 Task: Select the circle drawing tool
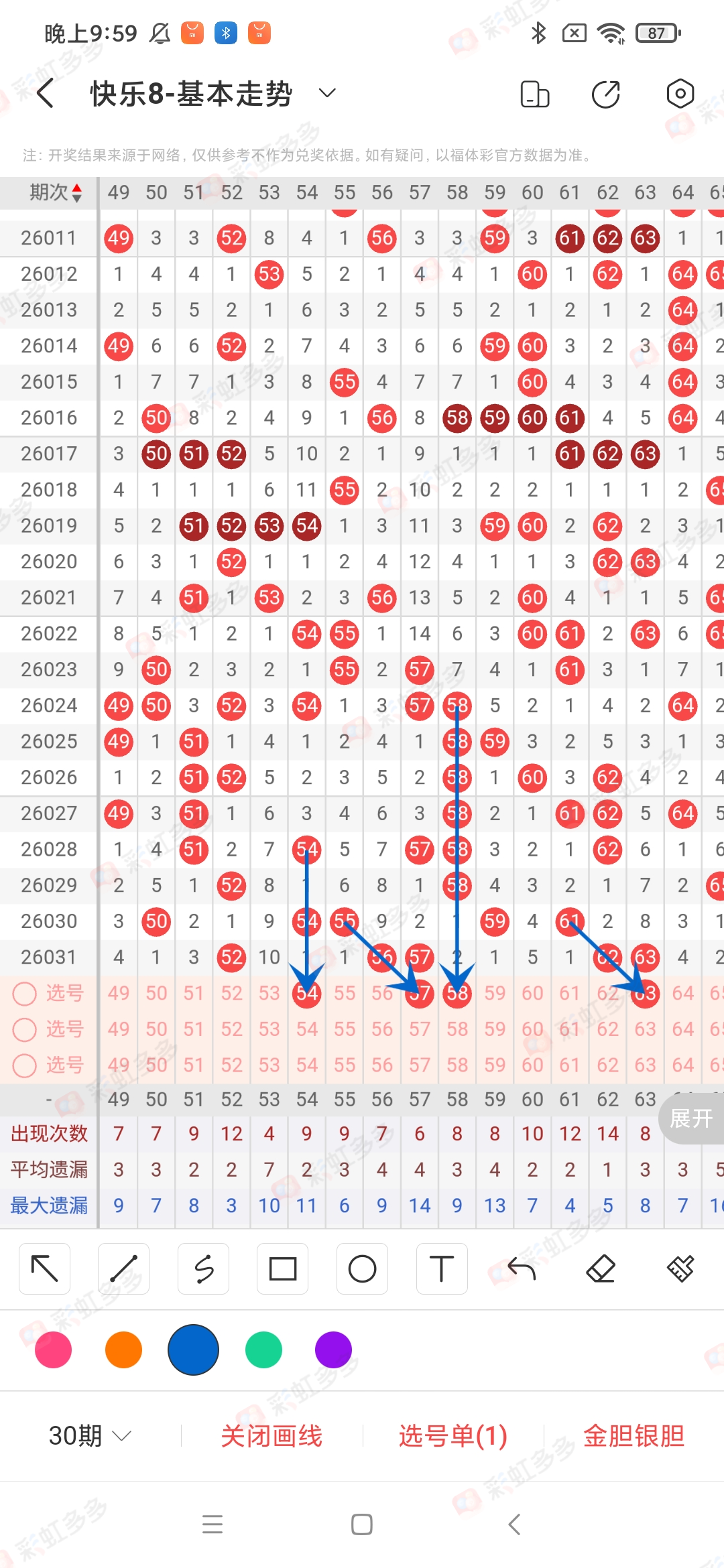point(362,1268)
